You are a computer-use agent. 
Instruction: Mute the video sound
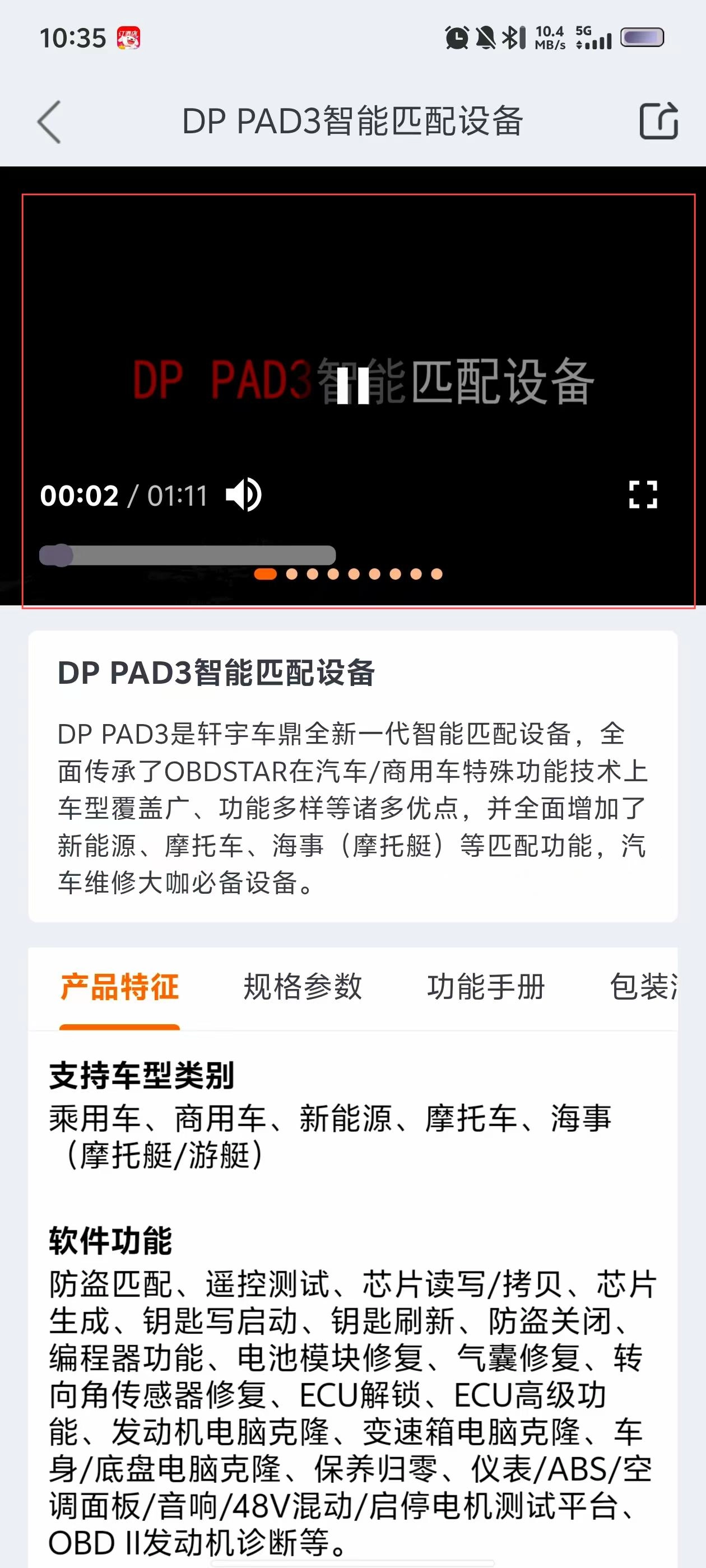click(244, 495)
